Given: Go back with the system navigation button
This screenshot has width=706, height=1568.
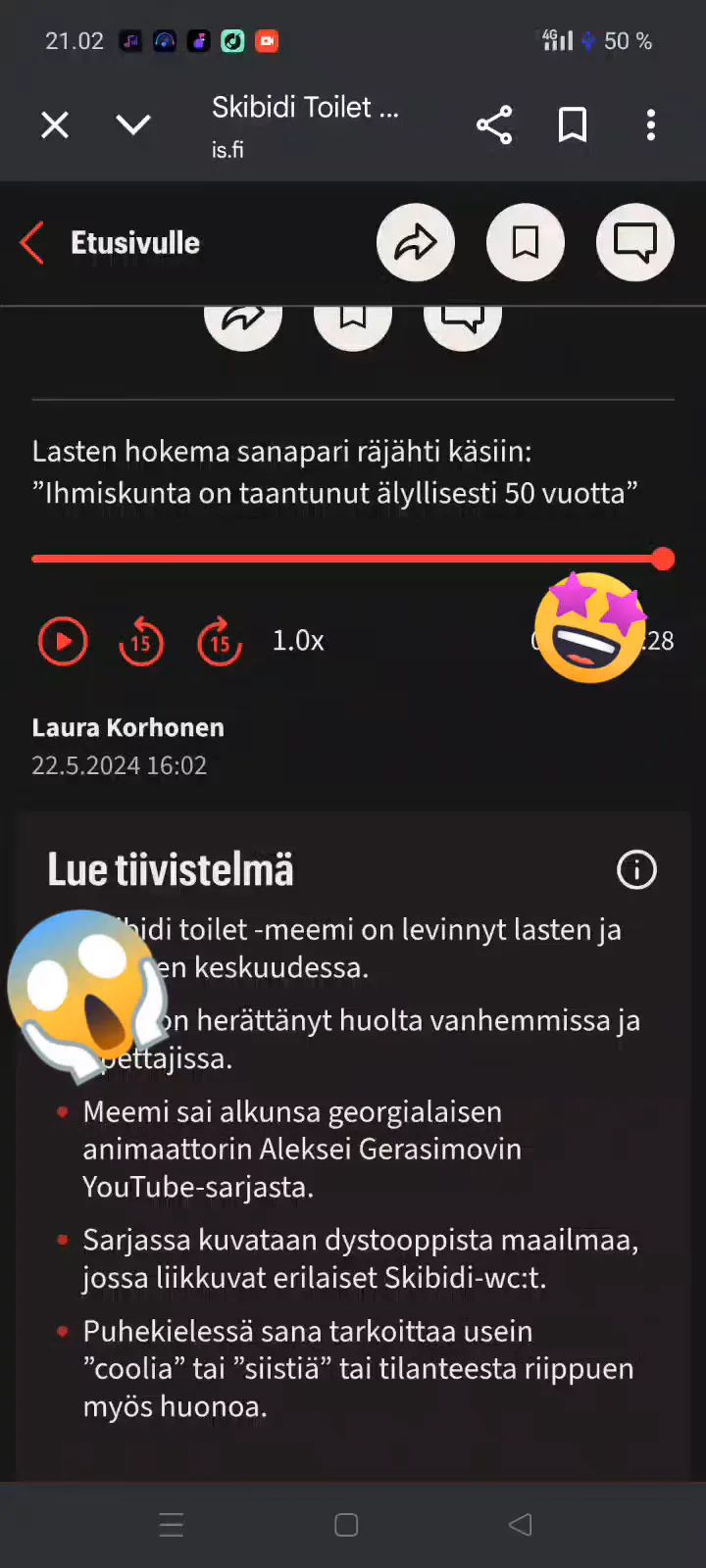Looking at the screenshot, I should 521,1525.
